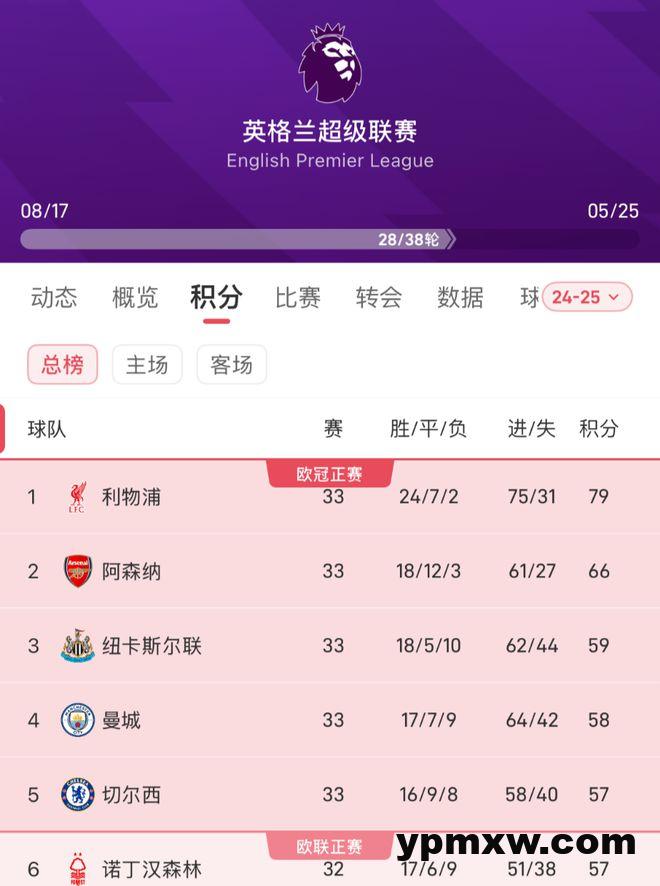Select the 主场 standings filter
The height and width of the screenshot is (886, 660).
pos(147,365)
